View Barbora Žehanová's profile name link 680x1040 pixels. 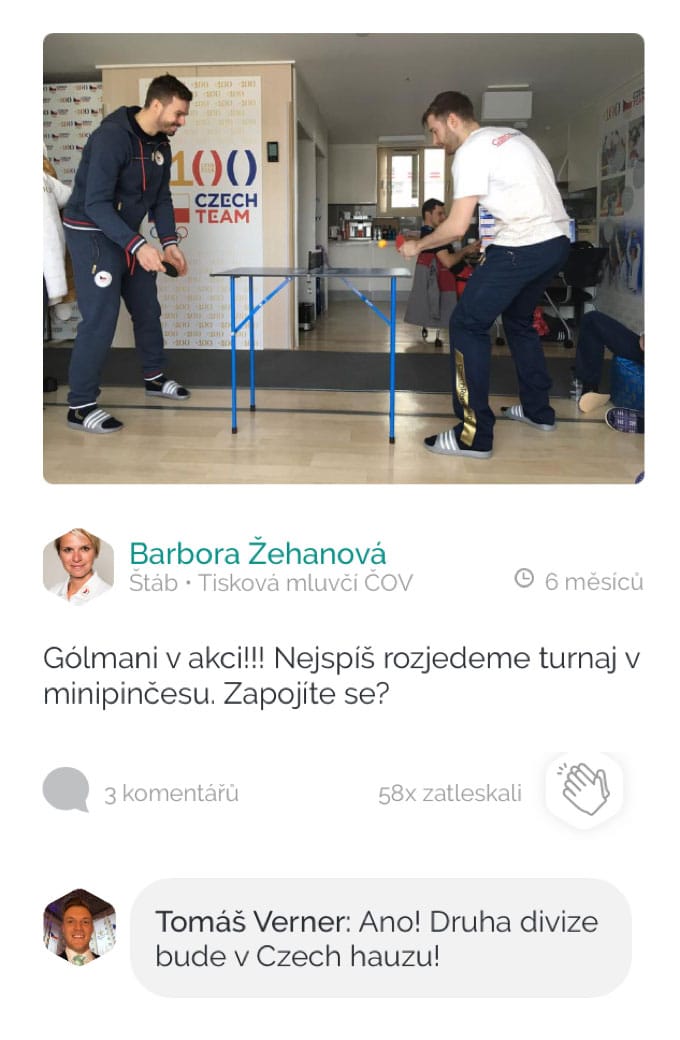(x=257, y=553)
